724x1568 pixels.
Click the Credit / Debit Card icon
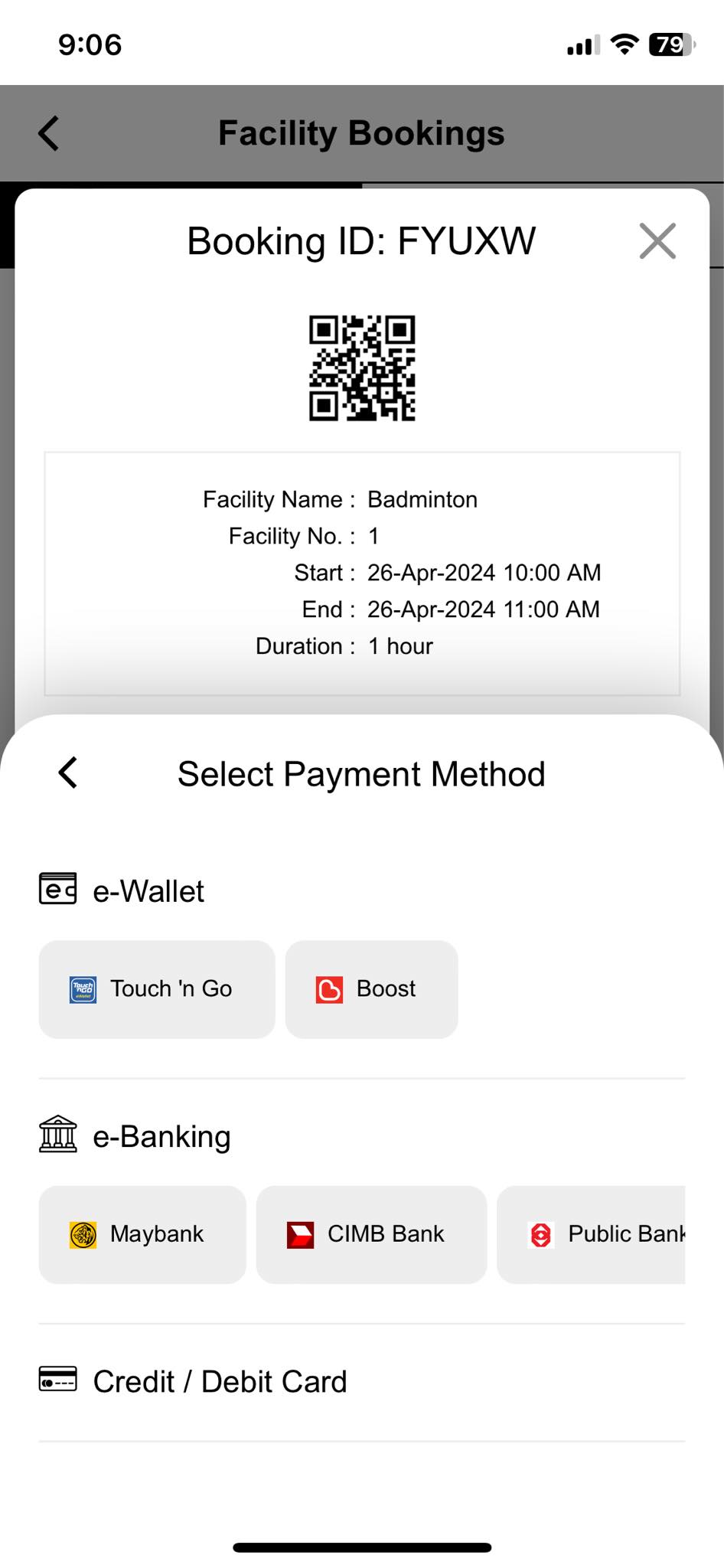(x=58, y=1381)
